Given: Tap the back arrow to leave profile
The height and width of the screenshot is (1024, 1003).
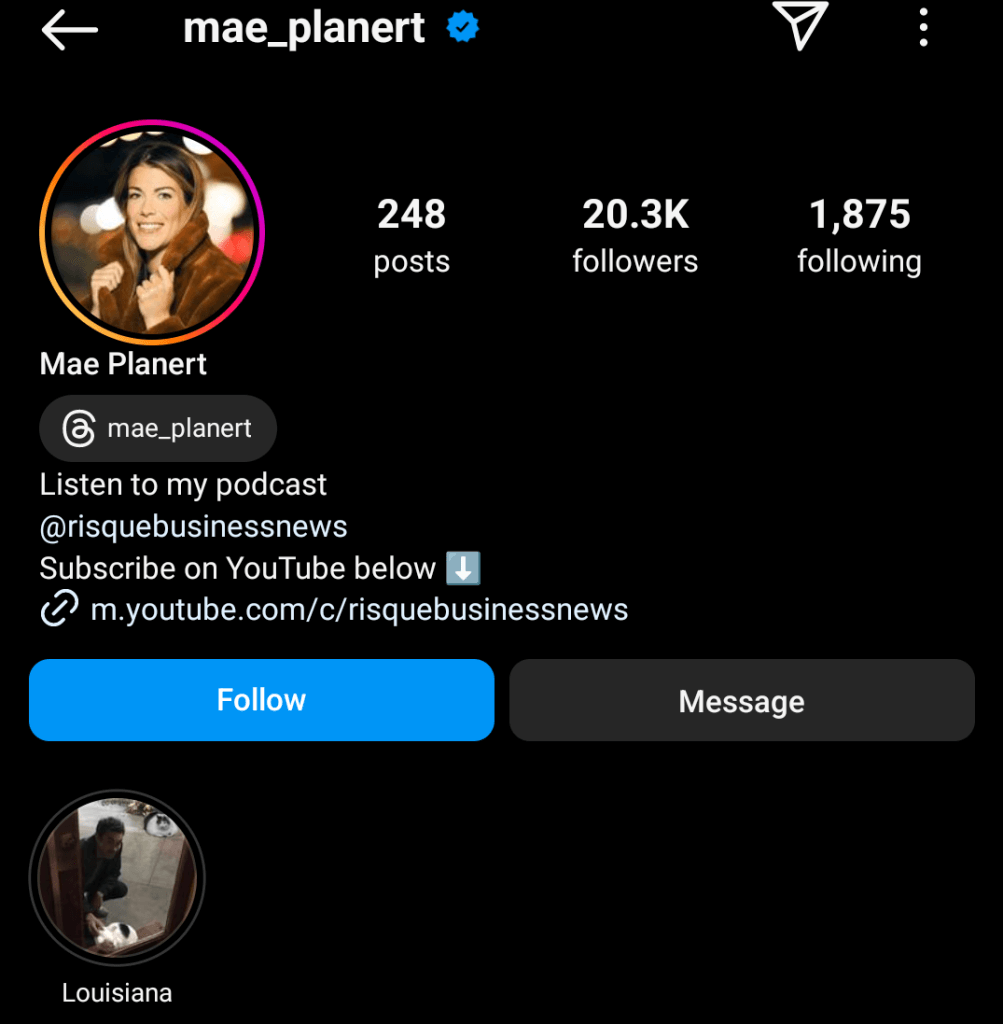Looking at the screenshot, I should [x=68, y=29].
